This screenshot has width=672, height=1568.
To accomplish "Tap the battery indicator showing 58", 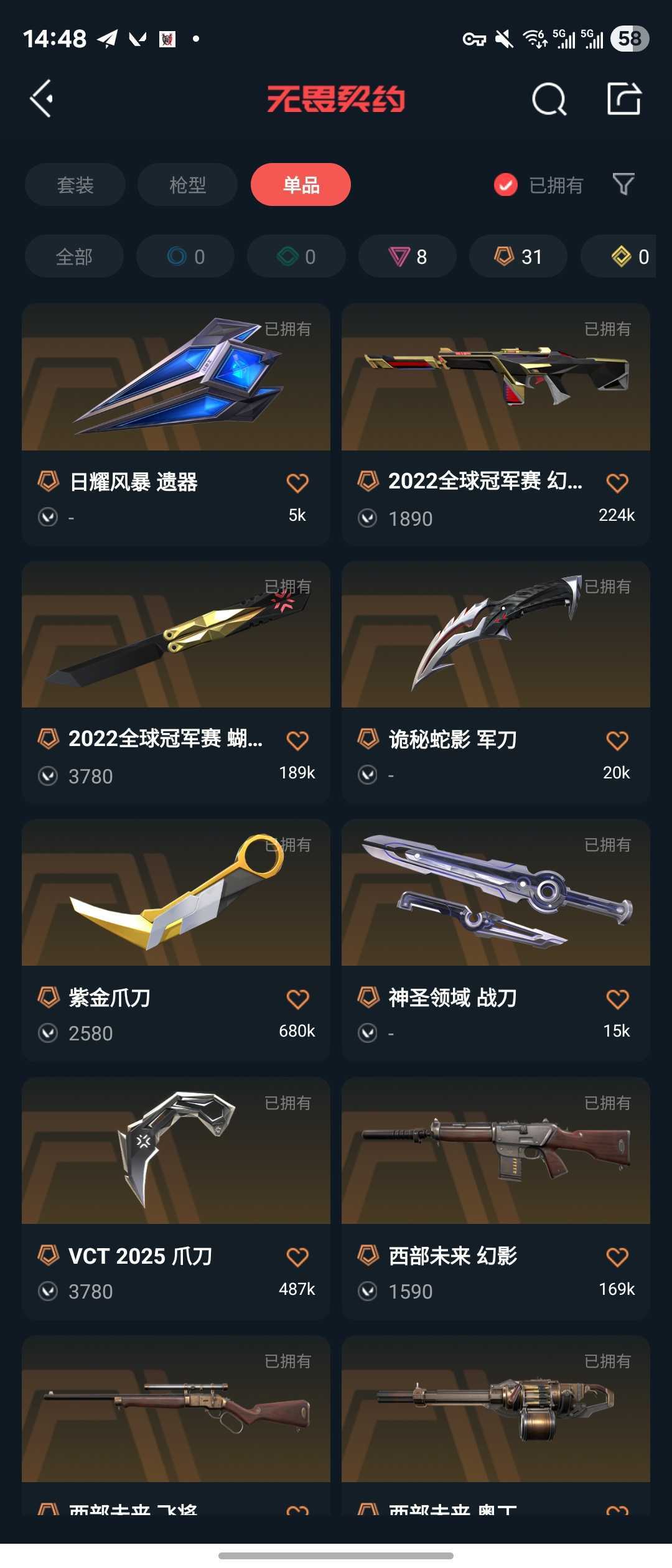I will (630, 39).
